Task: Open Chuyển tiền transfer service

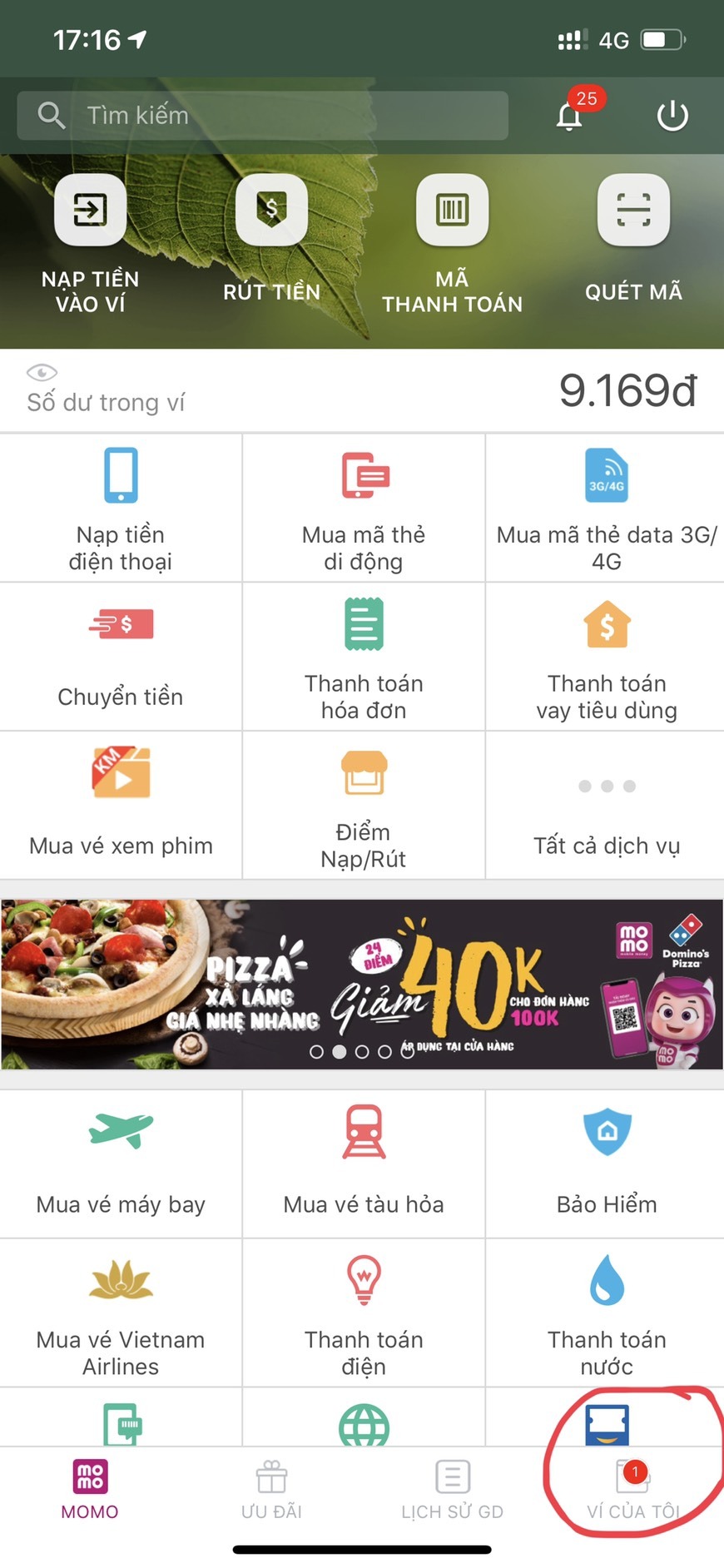Action: point(121,657)
